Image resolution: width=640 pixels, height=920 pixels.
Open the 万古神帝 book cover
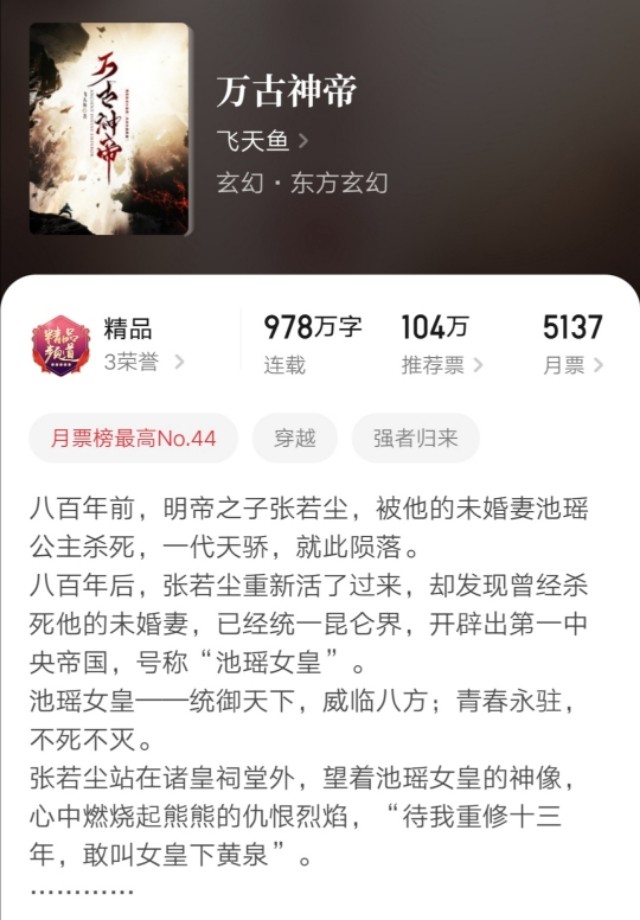(109, 128)
